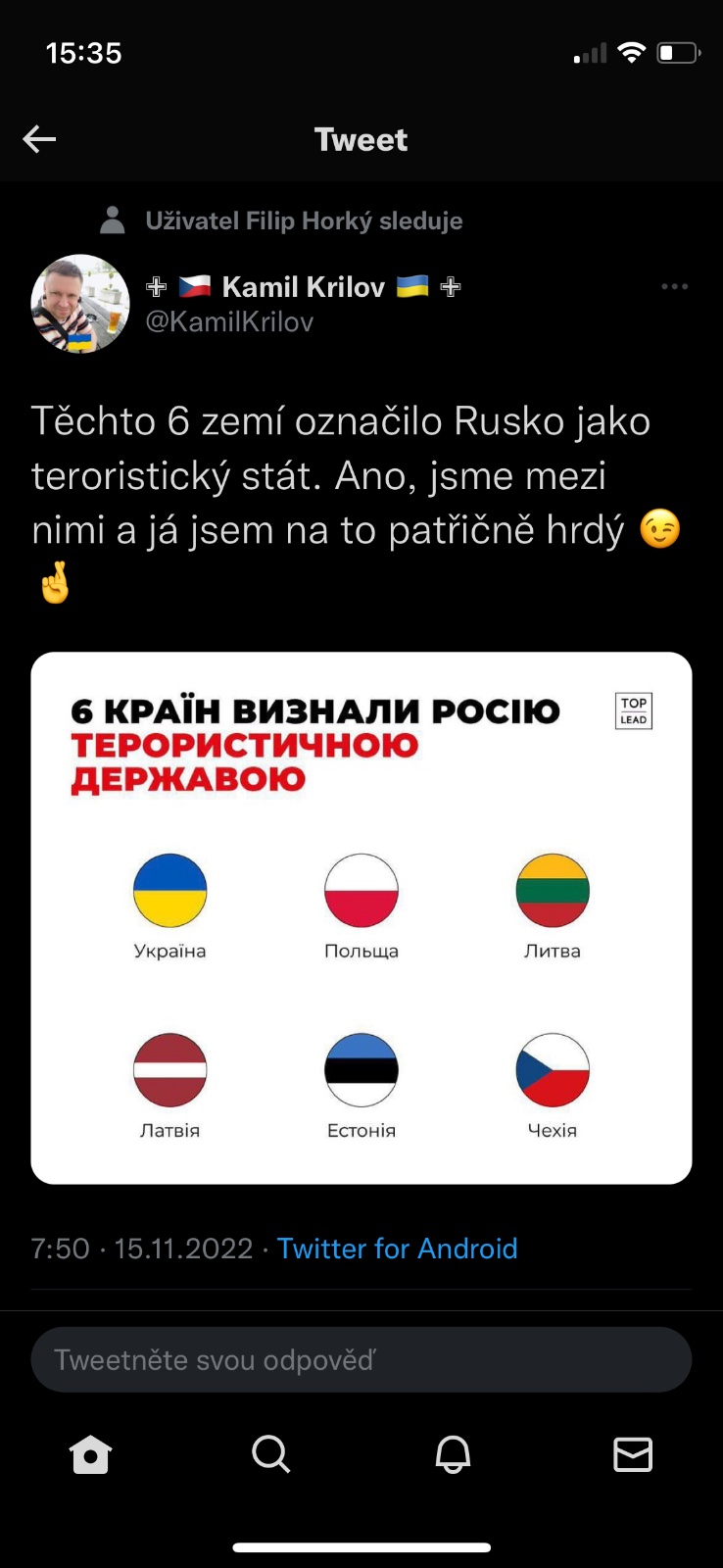Open Kamil Krilov's profile picture

pos(80,304)
